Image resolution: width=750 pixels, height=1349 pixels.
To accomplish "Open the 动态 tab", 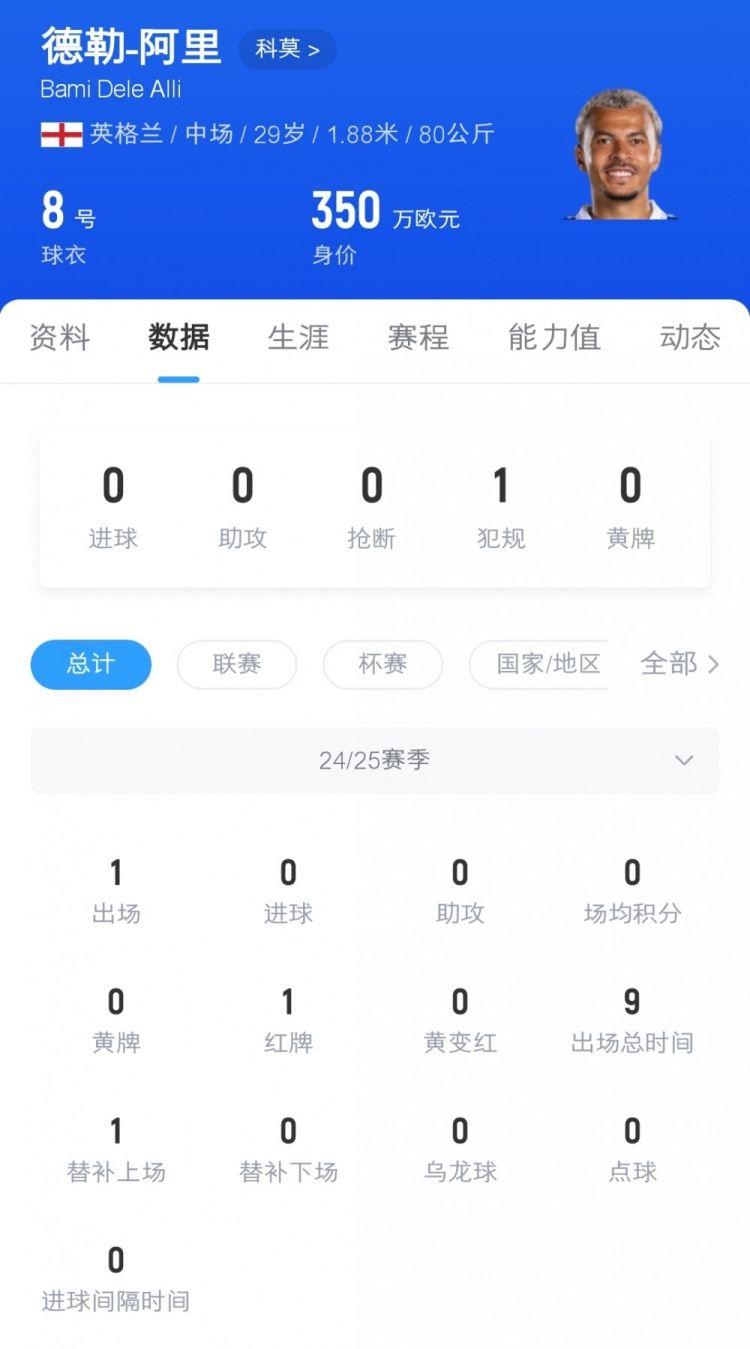I will point(690,337).
